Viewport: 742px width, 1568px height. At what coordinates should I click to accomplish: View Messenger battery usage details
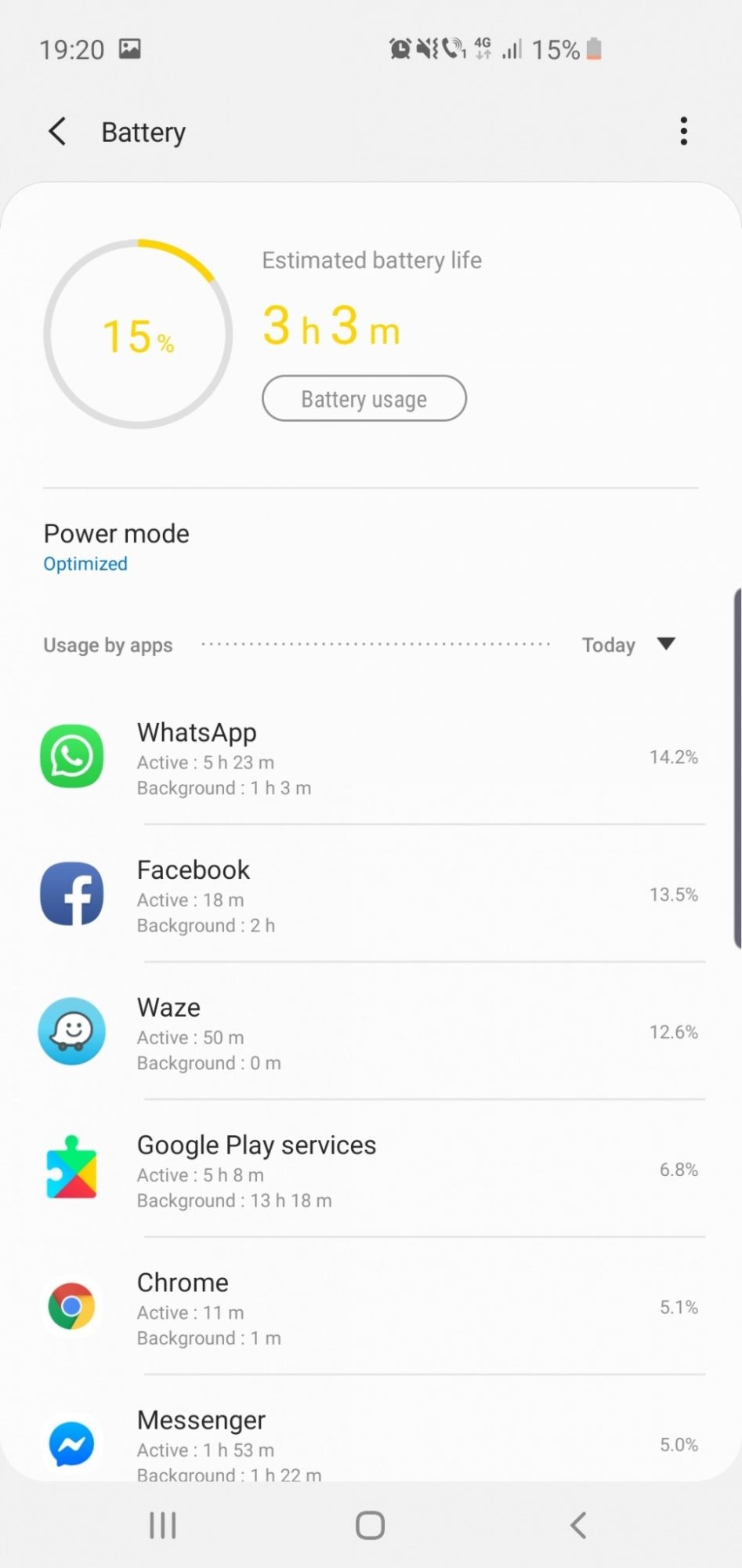pyautogui.click(x=368, y=1443)
